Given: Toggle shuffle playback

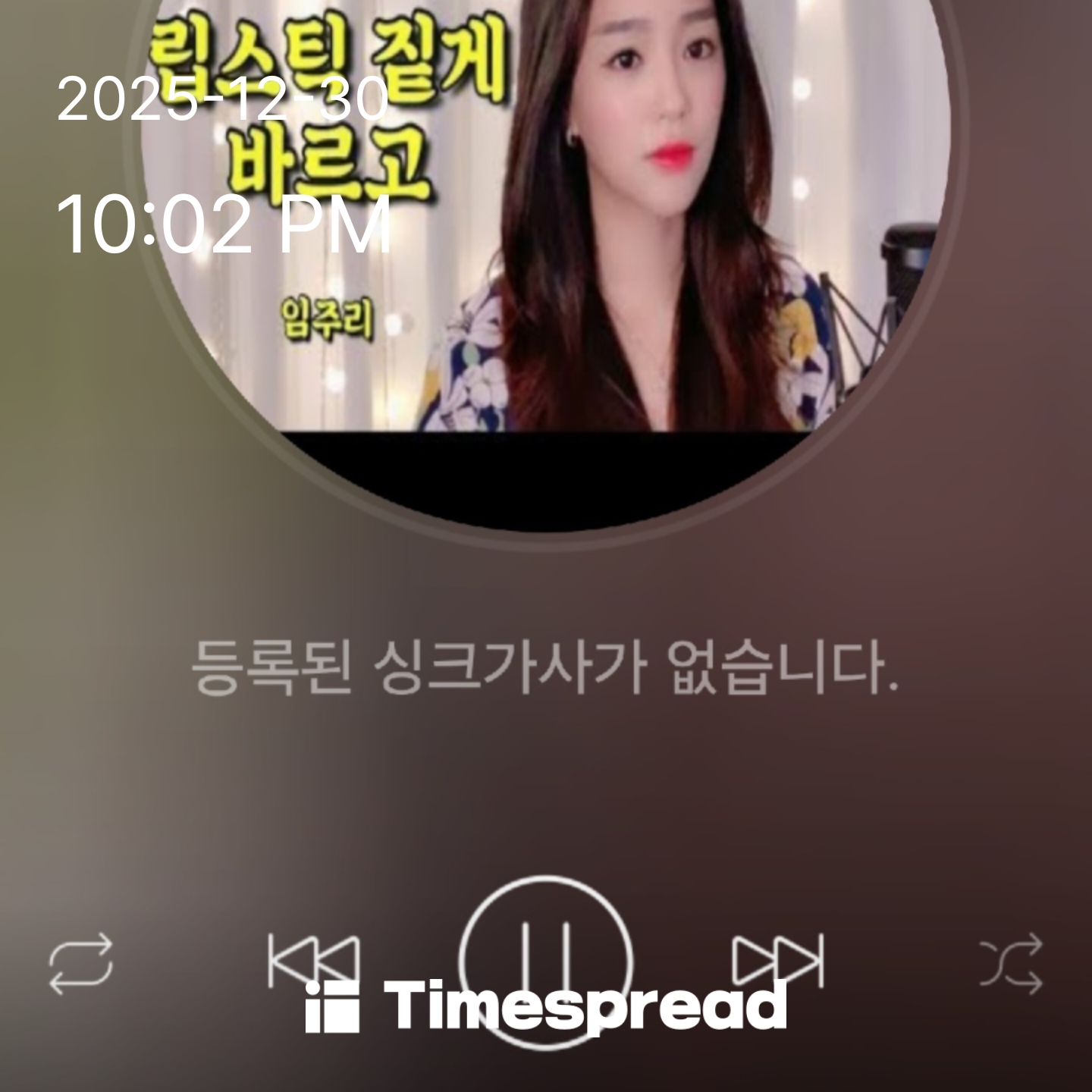Looking at the screenshot, I should point(1010,964).
